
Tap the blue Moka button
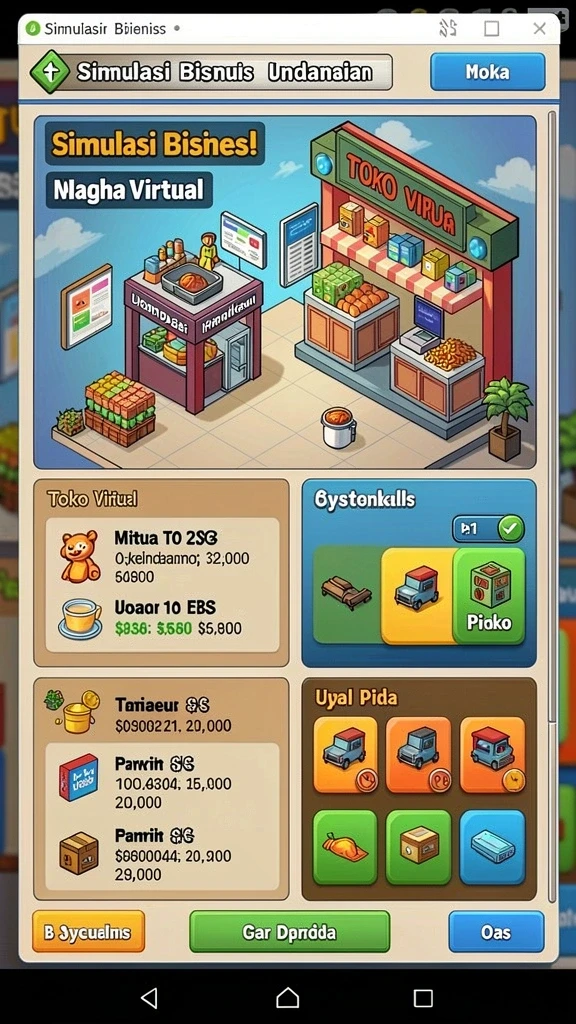tap(487, 72)
